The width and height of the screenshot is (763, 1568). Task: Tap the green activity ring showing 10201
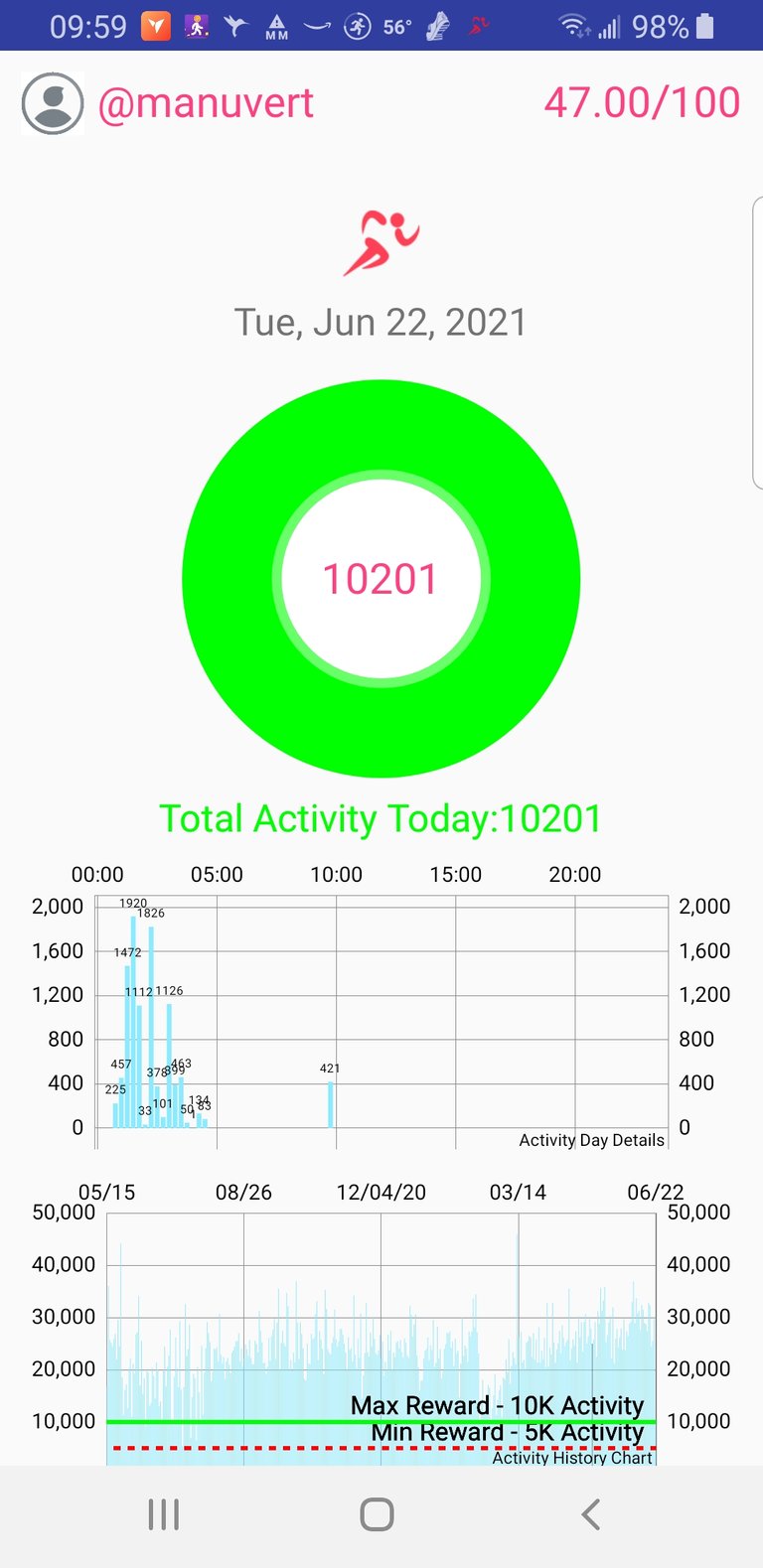tap(381, 579)
